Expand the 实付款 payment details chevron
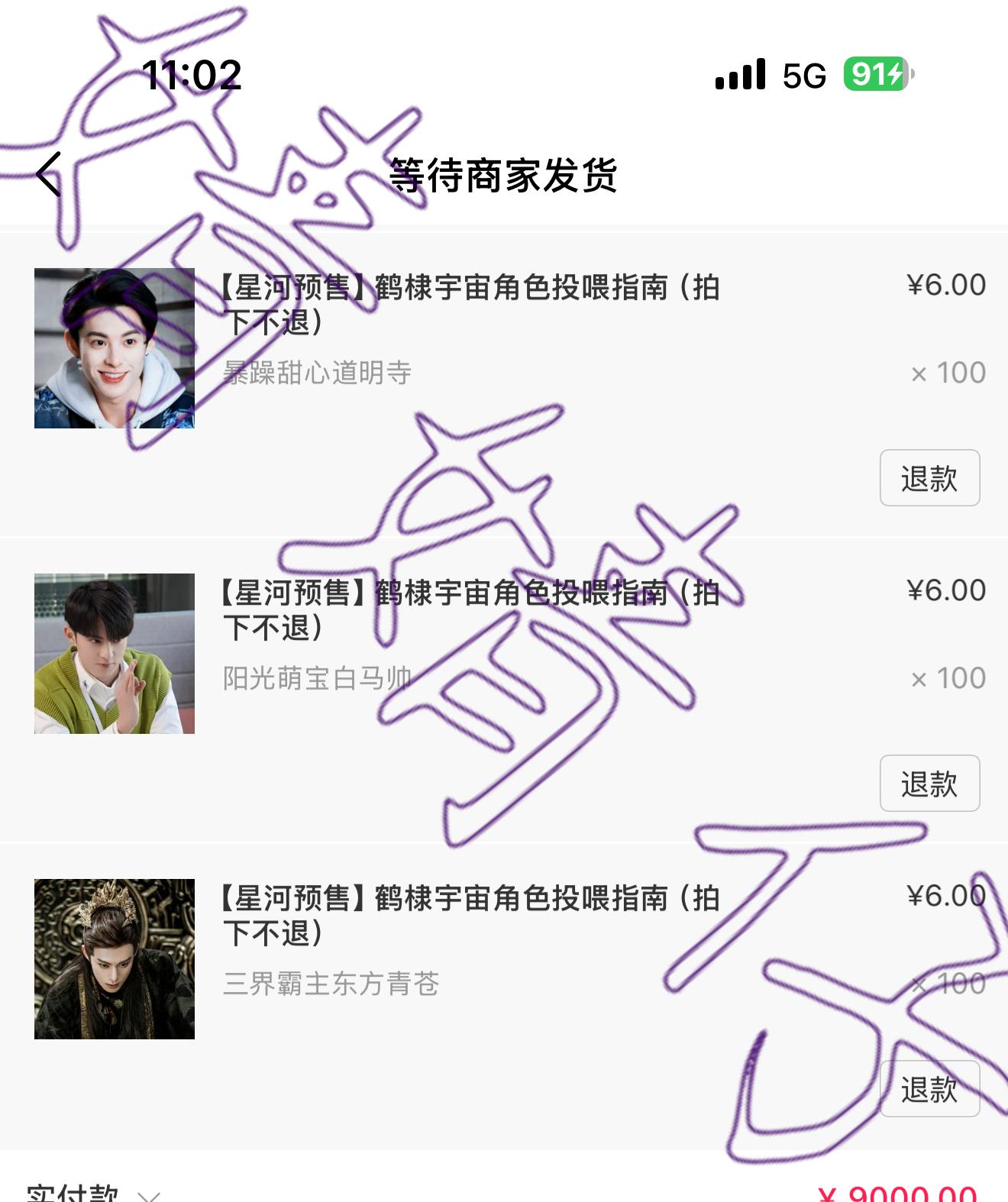The image size is (1008, 1202). (149, 1194)
